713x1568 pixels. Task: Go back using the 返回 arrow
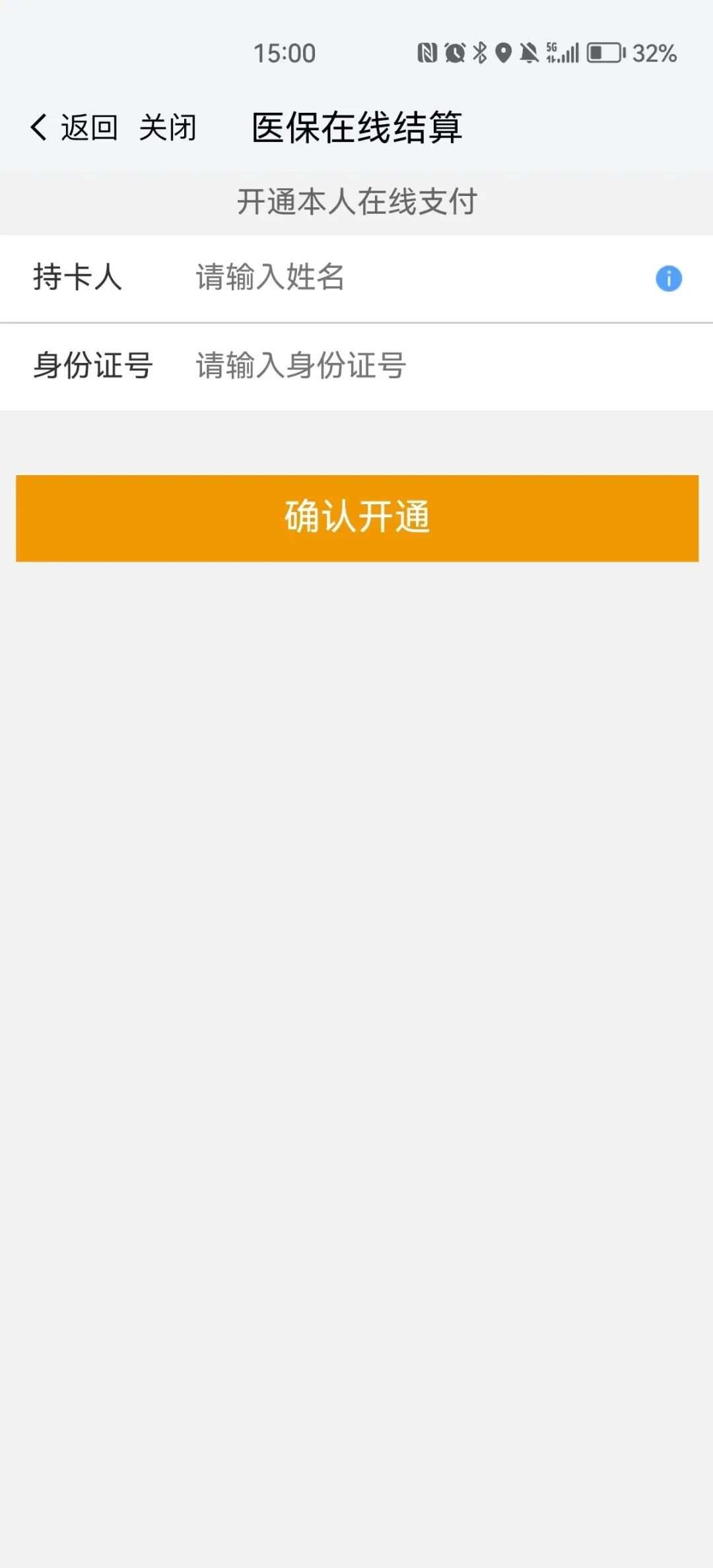[x=73, y=127]
